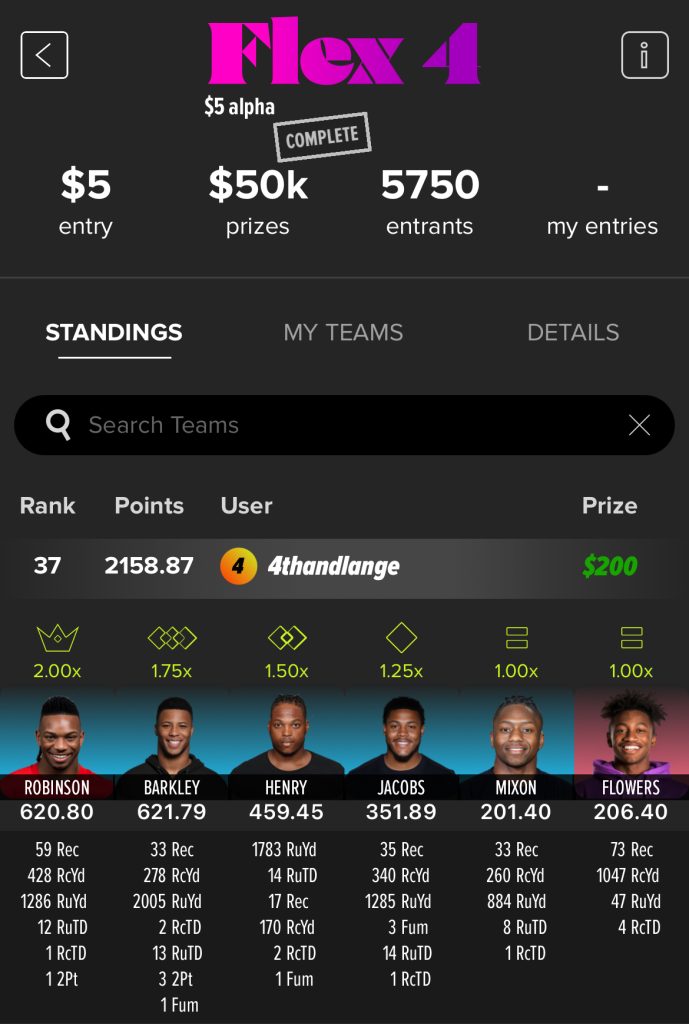Select the Standings tab
Viewport: 689px width, 1024px height.
114,333
